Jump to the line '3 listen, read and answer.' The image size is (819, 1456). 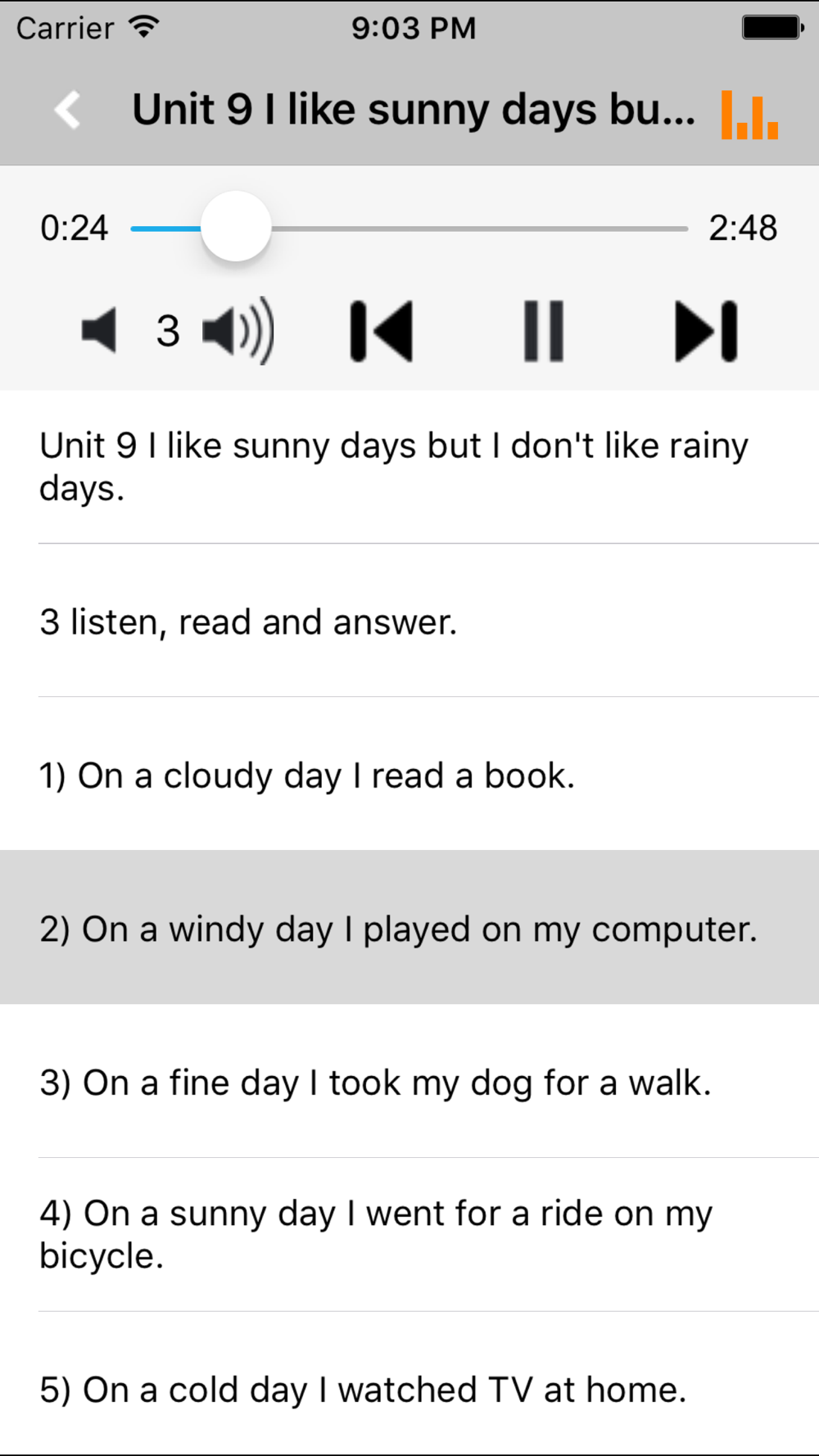pyautogui.click(x=248, y=622)
